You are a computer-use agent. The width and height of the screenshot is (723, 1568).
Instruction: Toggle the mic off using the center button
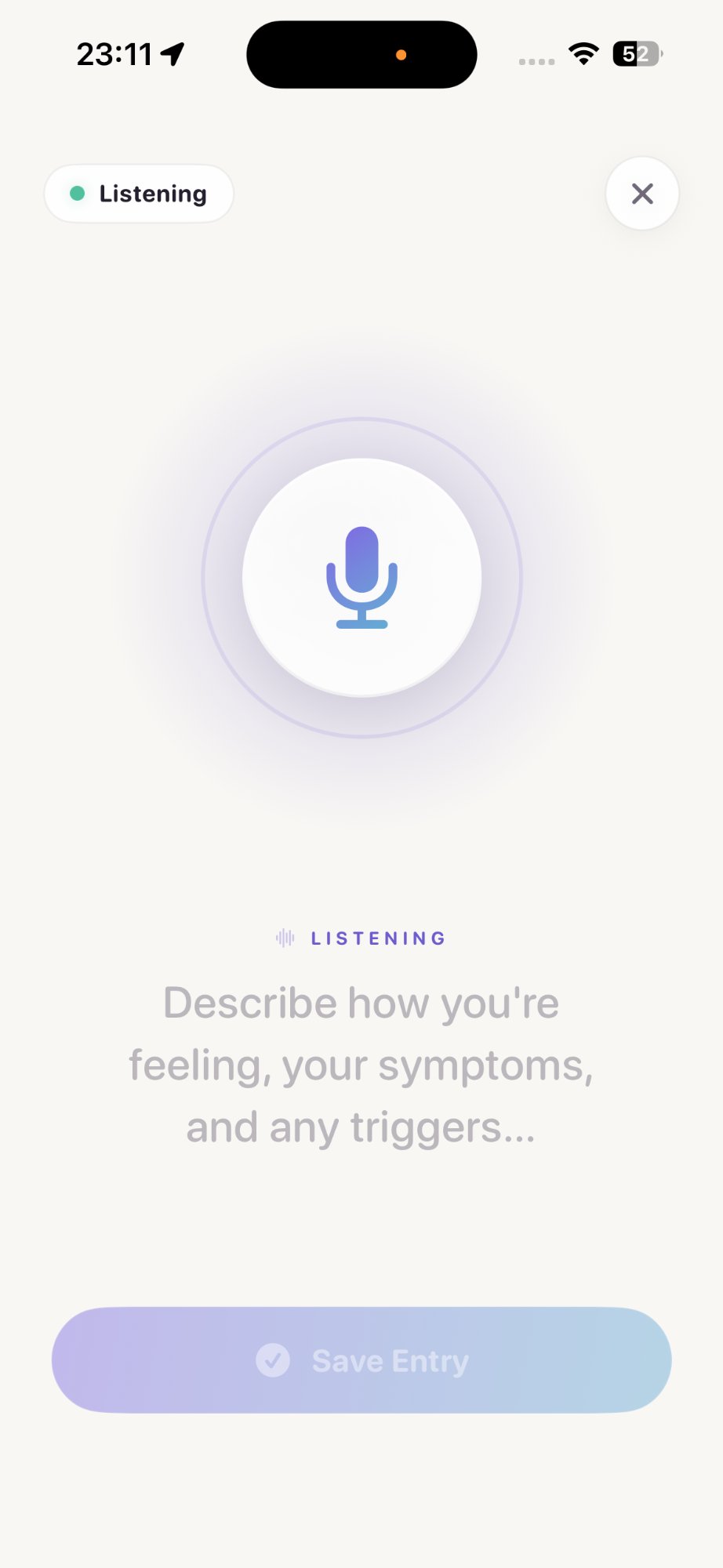click(x=361, y=578)
